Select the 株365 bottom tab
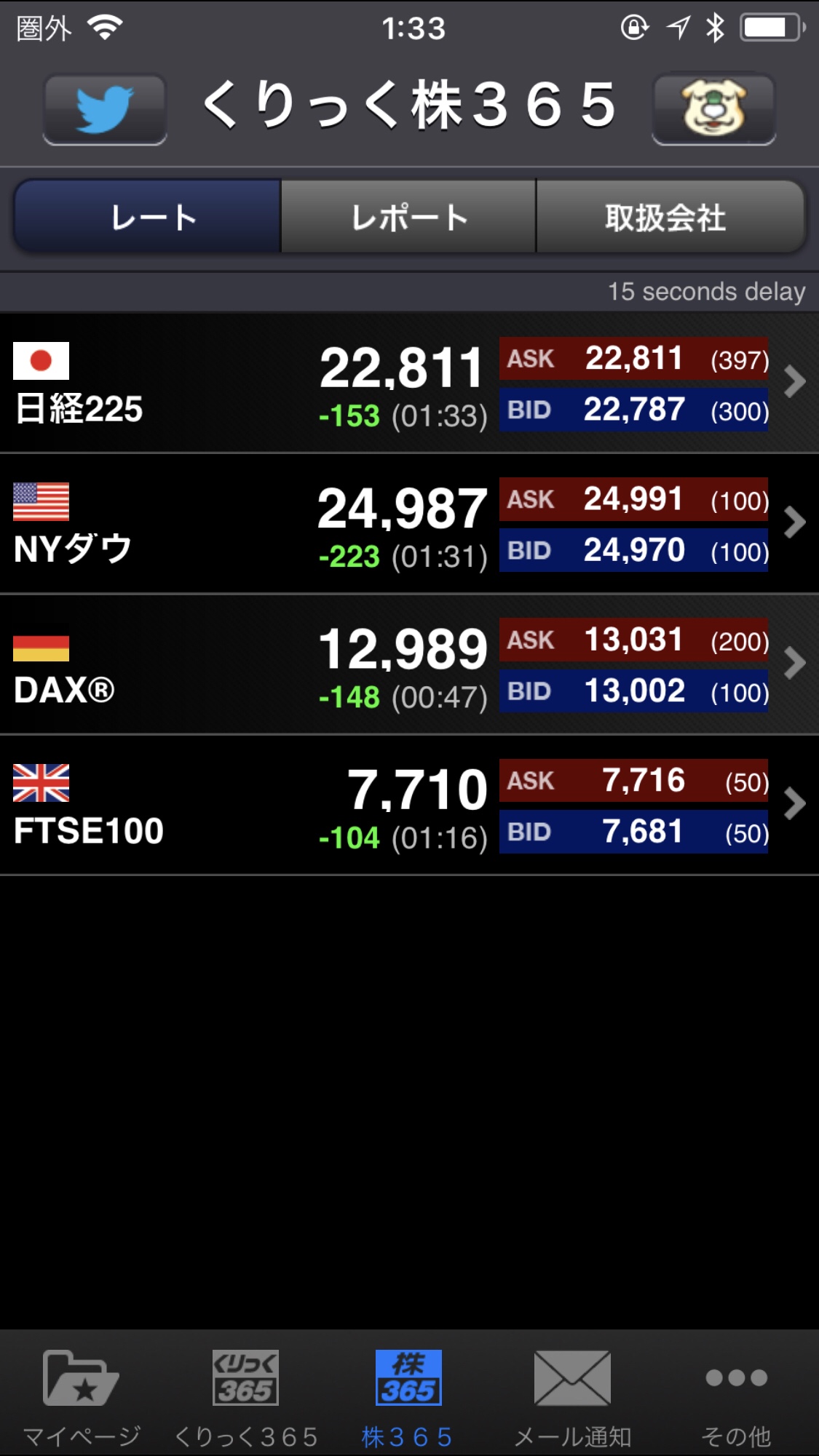The image size is (819, 1456). [408, 1396]
